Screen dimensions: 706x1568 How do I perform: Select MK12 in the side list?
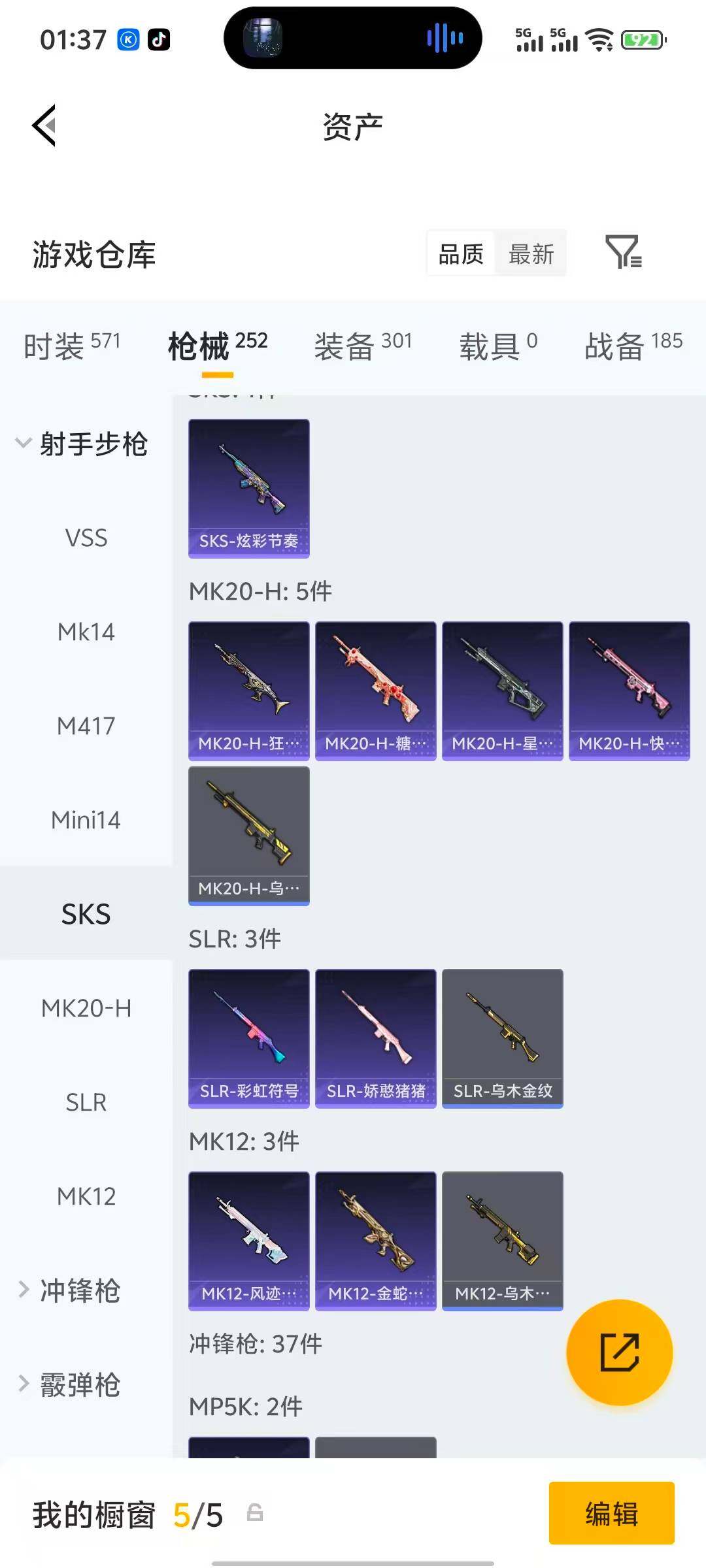pos(86,1196)
